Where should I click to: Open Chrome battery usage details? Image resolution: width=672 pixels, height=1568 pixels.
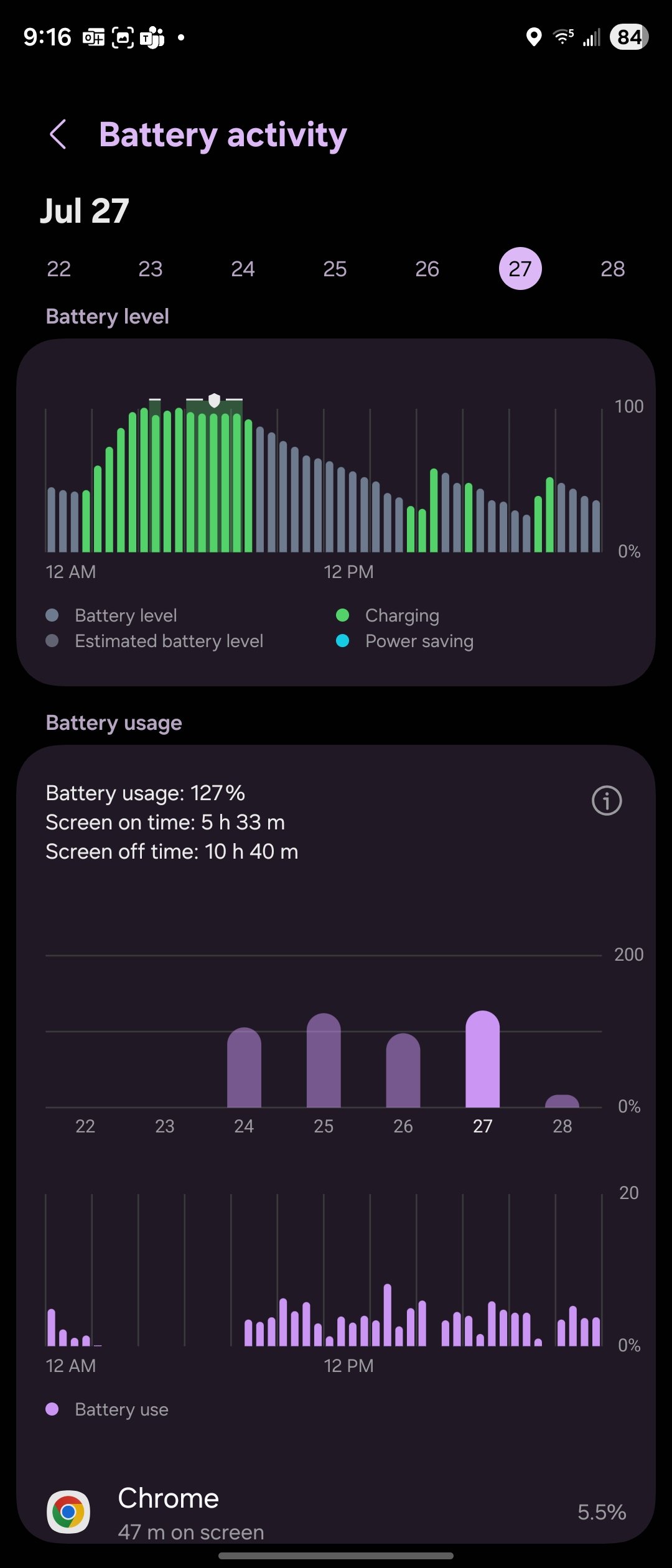[336, 1512]
